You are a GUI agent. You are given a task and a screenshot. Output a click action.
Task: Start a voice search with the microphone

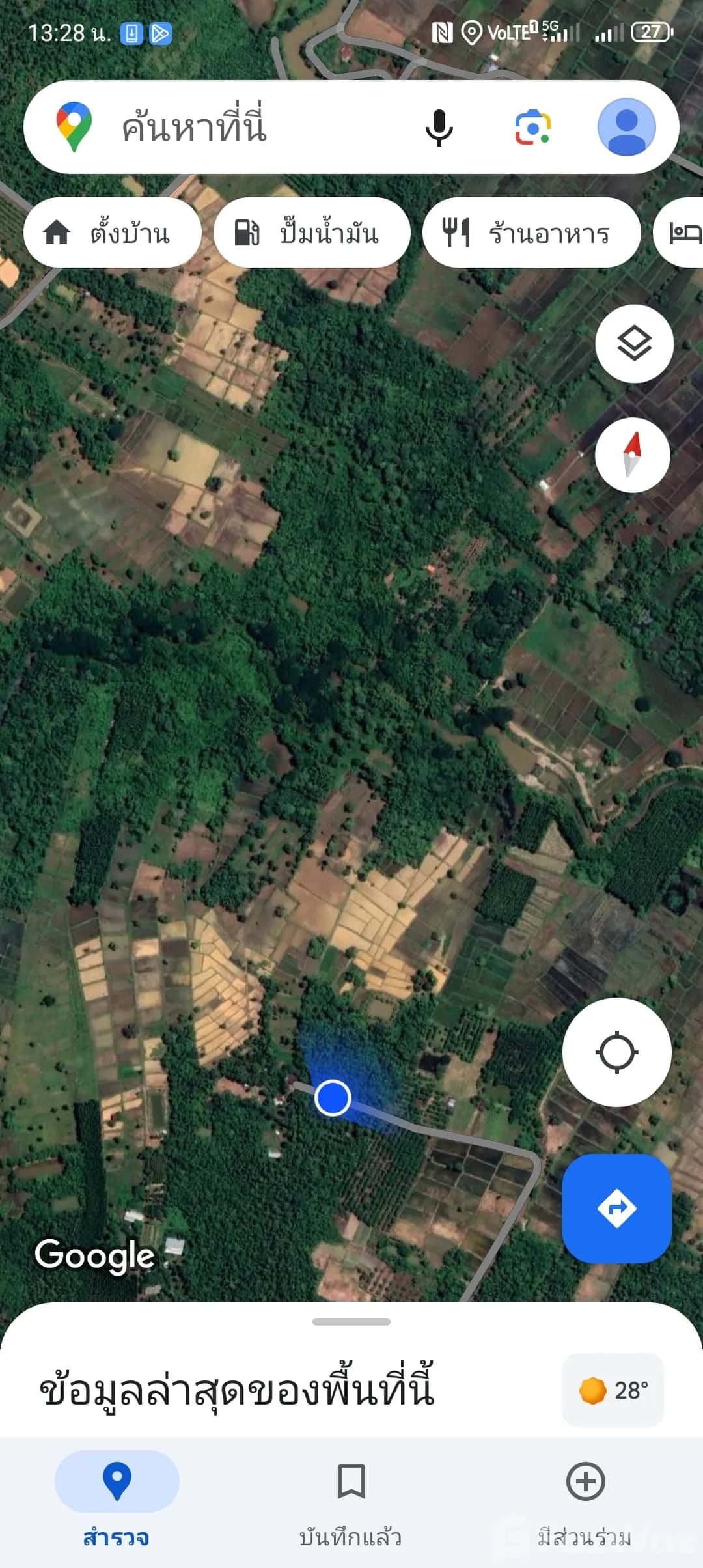pyautogui.click(x=439, y=127)
